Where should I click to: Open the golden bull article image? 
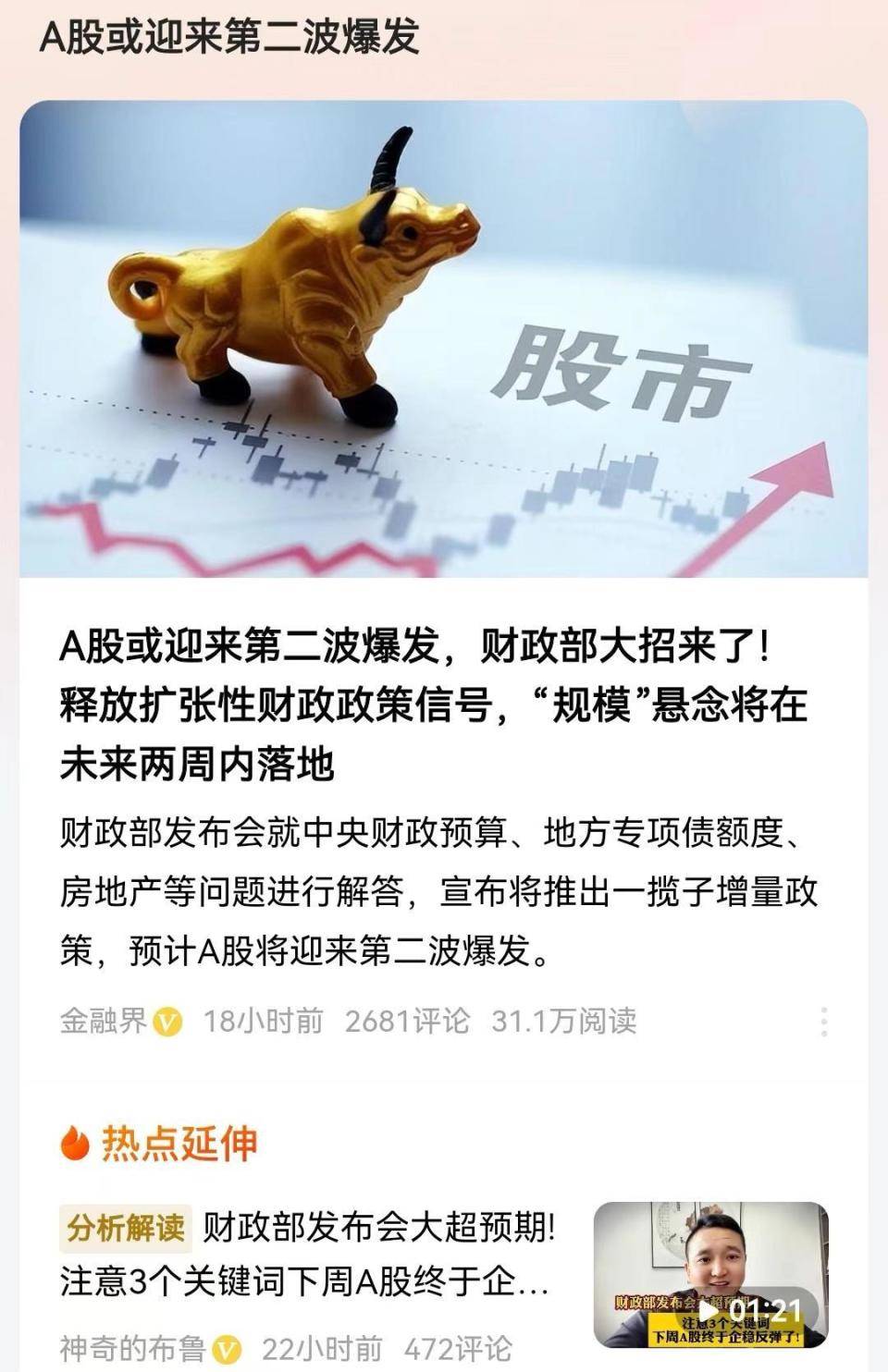[442, 337]
